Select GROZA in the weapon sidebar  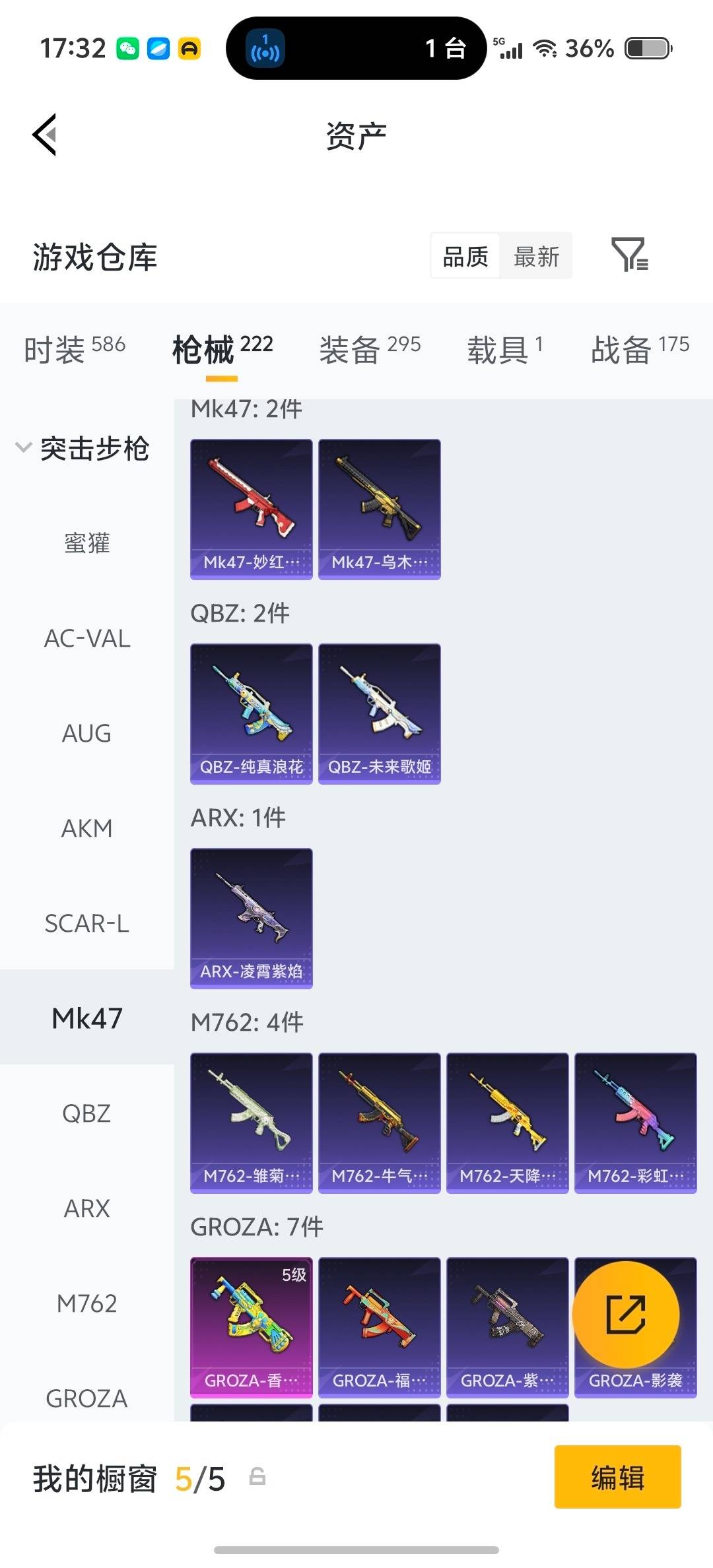[x=86, y=1398]
